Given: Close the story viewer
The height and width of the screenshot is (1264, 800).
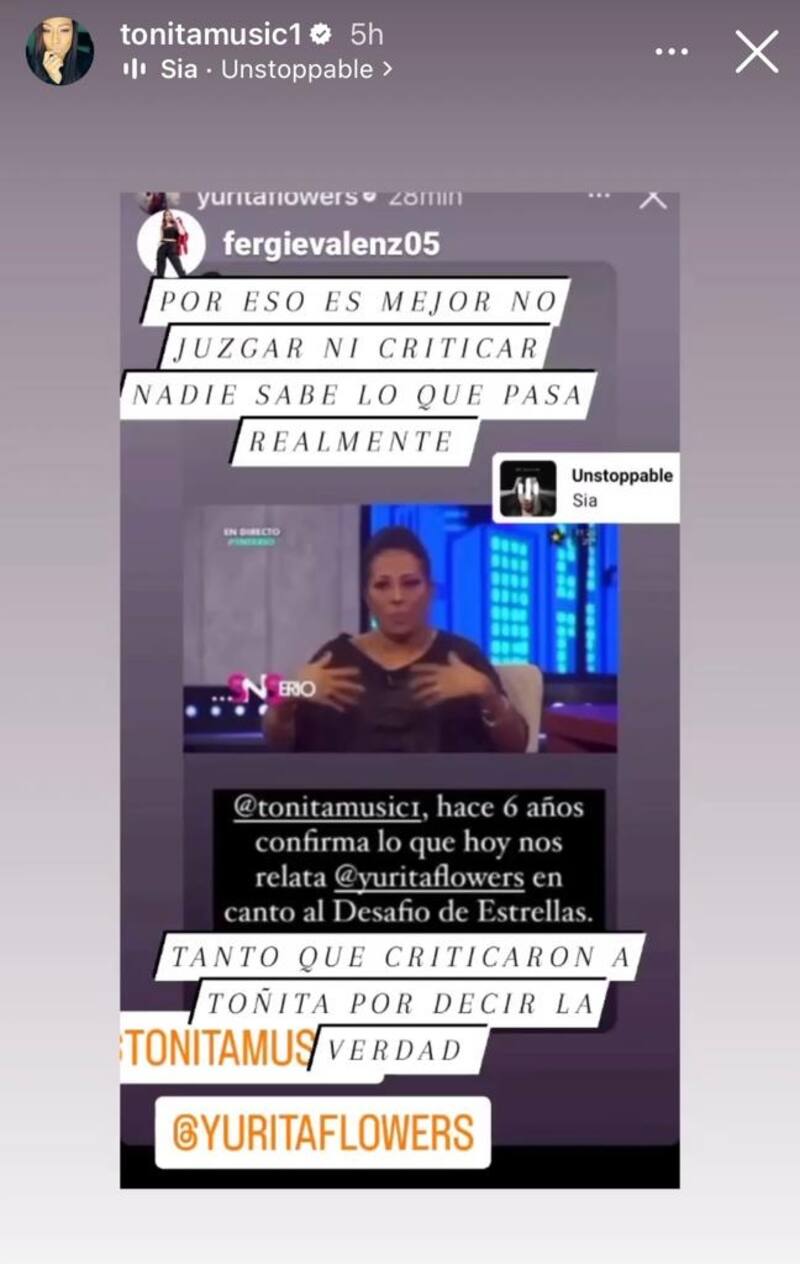Looking at the screenshot, I should tap(757, 51).
